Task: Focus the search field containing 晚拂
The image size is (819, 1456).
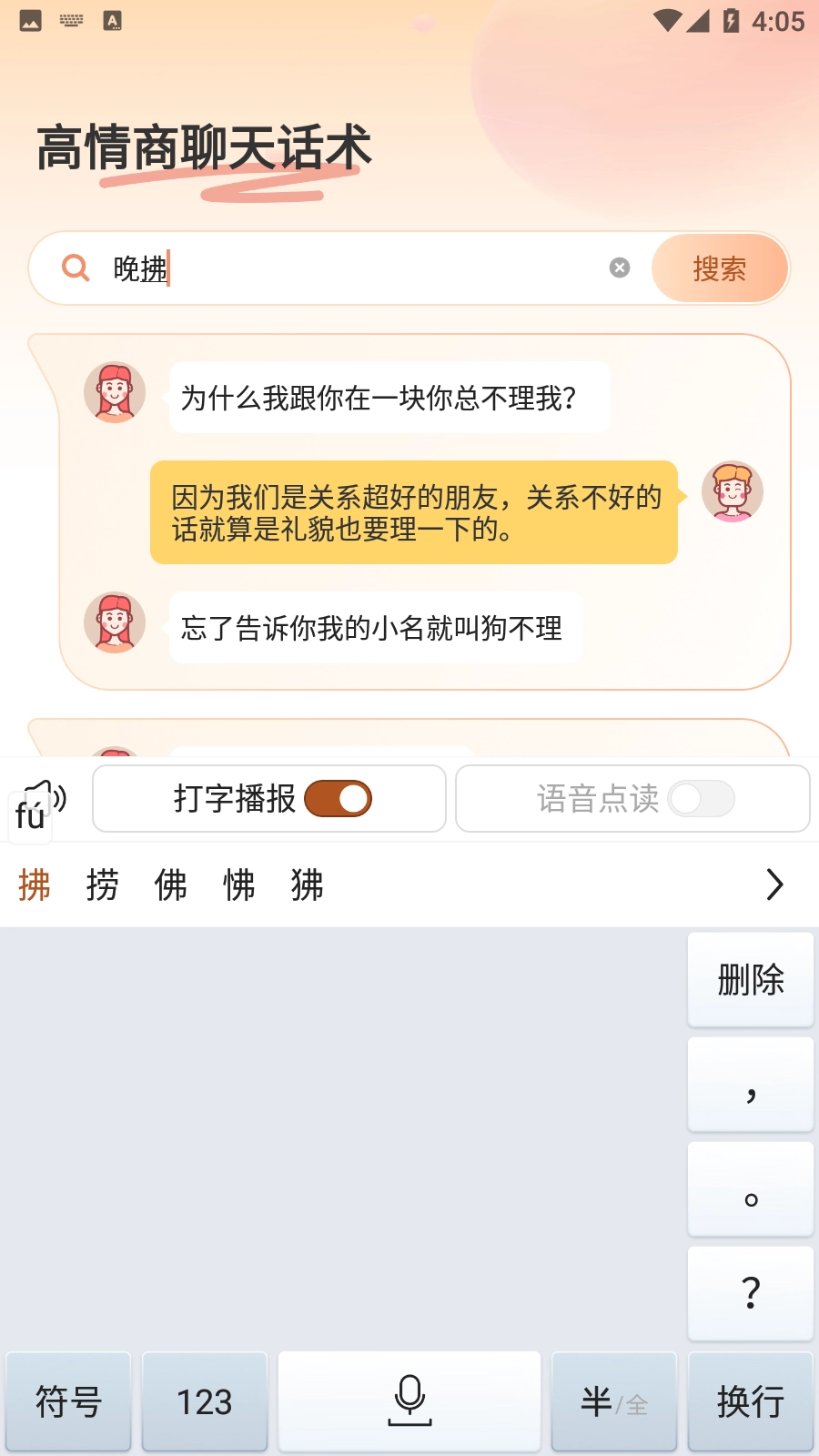Action: [x=364, y=268]
